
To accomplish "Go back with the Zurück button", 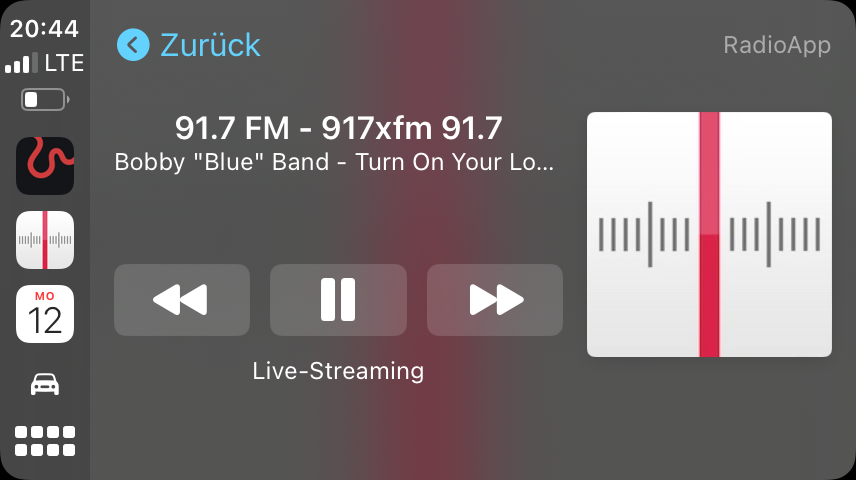I will (189, 45).
